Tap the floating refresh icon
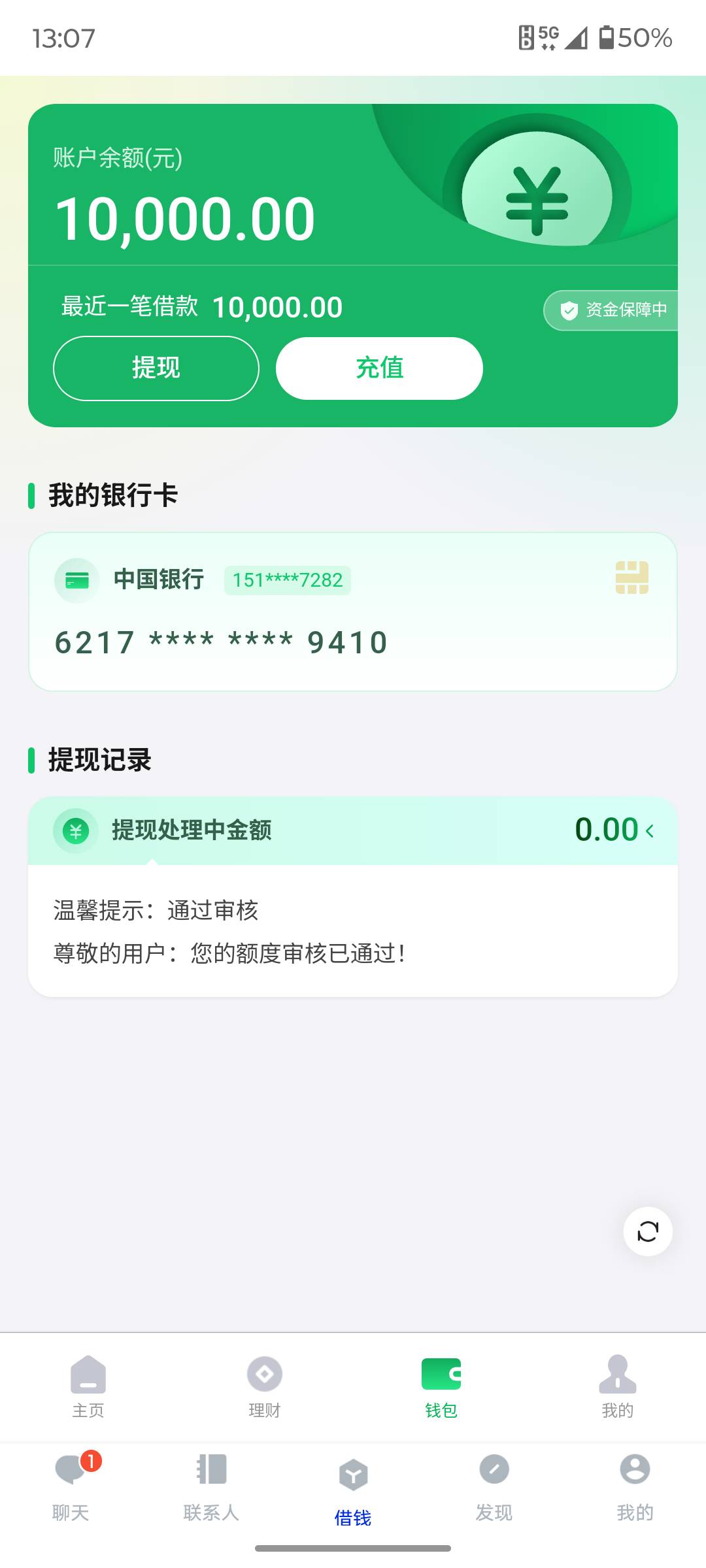The height and width of the screenshot is (1568, 706). point(648,1232)
